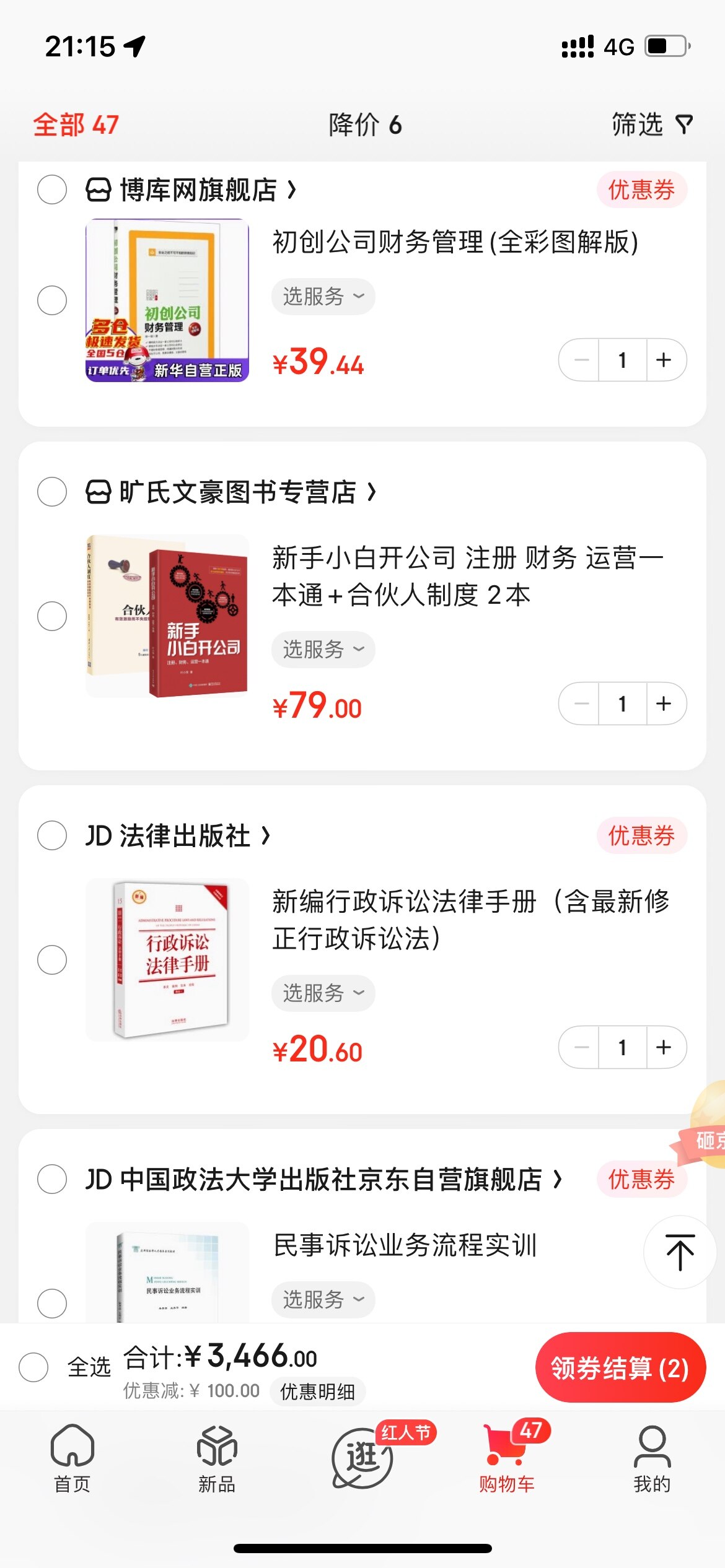Select all items from 博库网旗舰店
725x1568 pixels.
(x=52, y=189)
